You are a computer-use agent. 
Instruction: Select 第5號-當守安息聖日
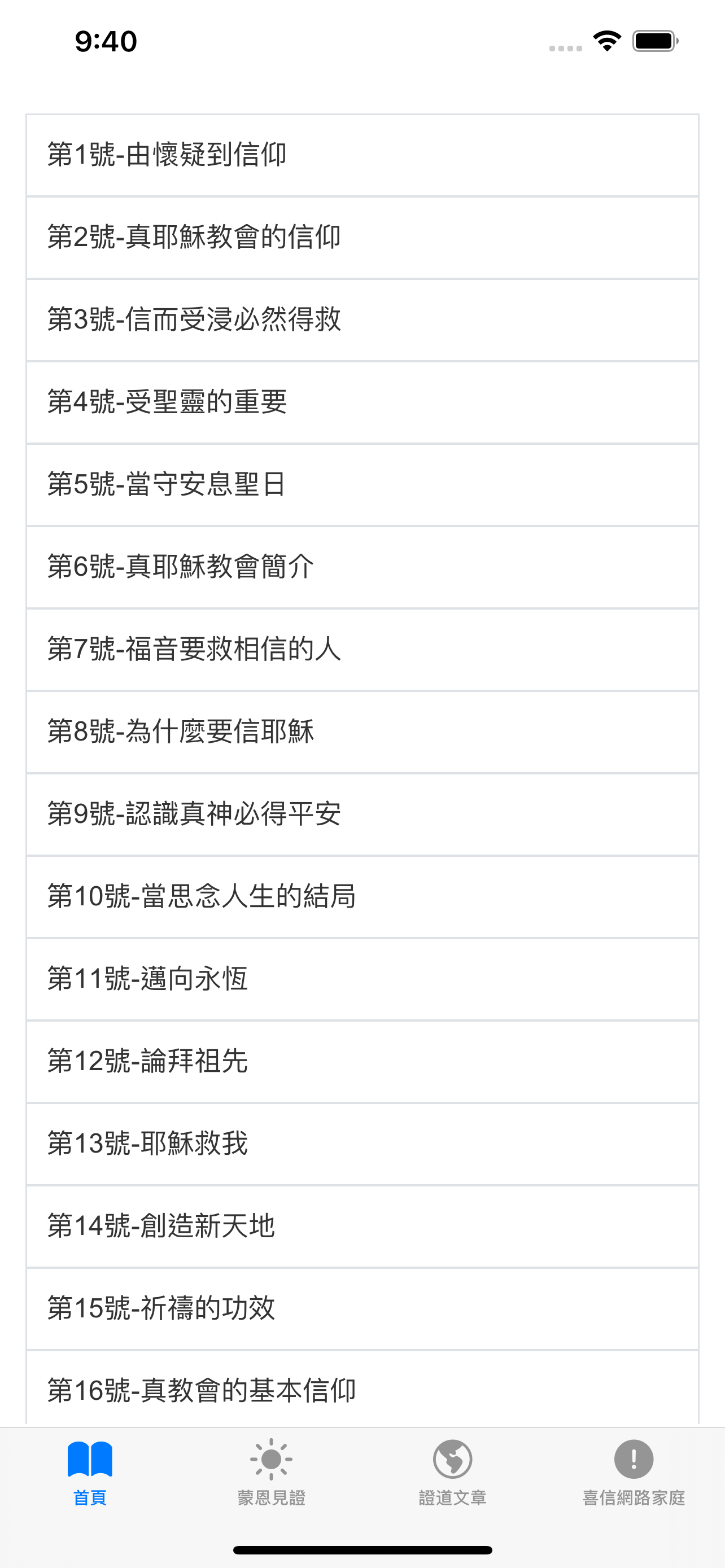362,483
